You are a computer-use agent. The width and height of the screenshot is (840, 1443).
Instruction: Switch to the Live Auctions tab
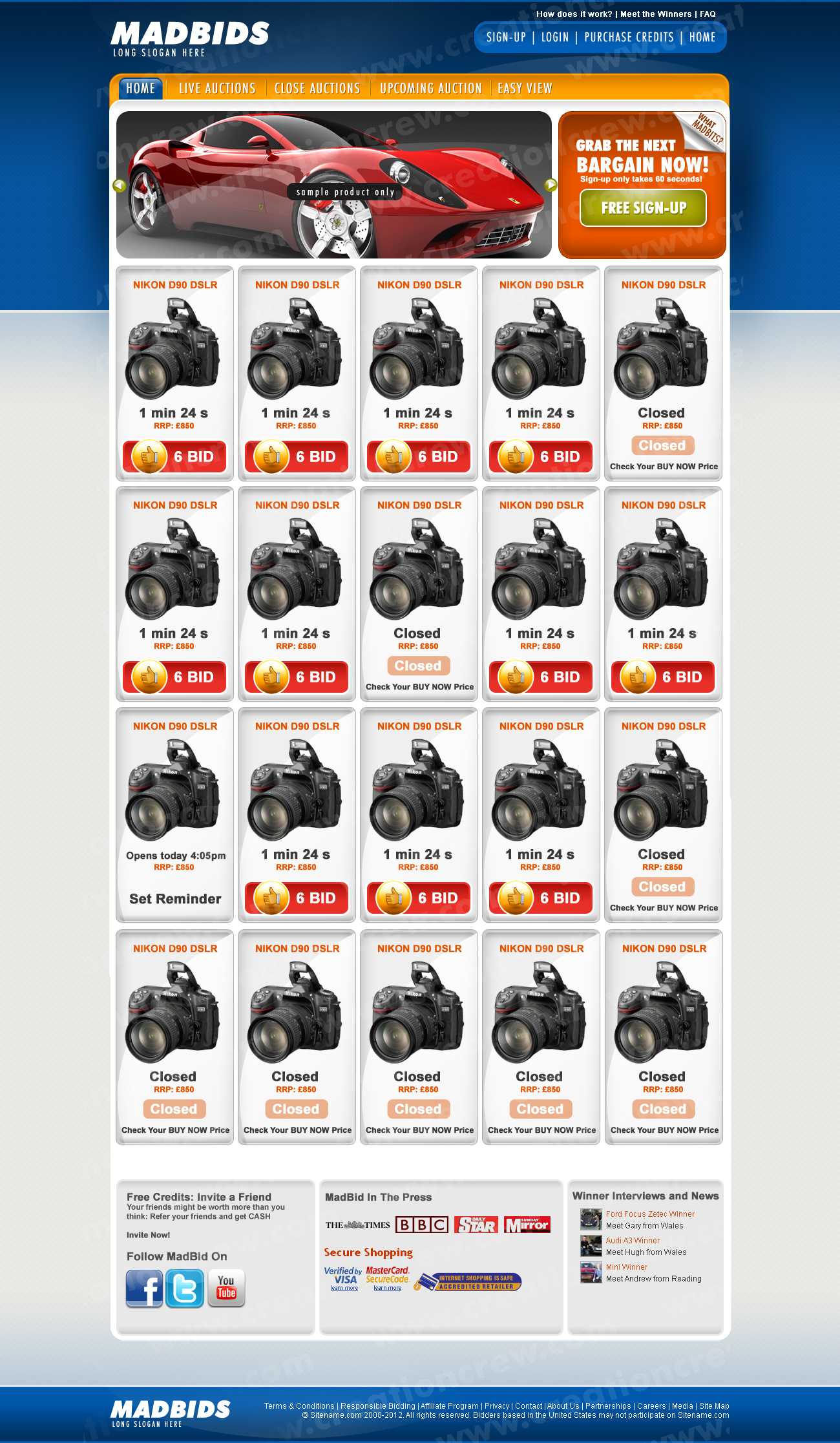pos(217,89)
